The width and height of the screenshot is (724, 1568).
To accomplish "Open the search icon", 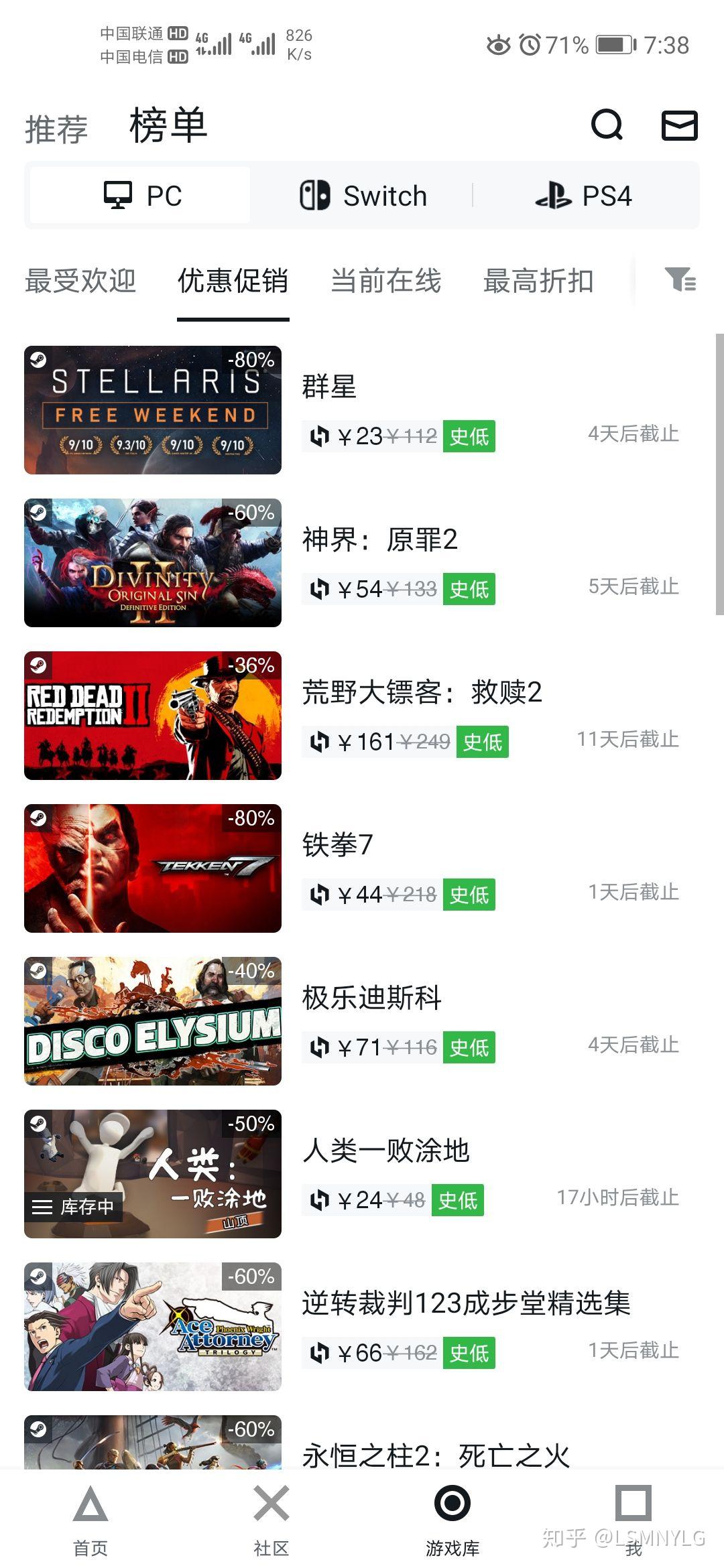I will (607, 125).
